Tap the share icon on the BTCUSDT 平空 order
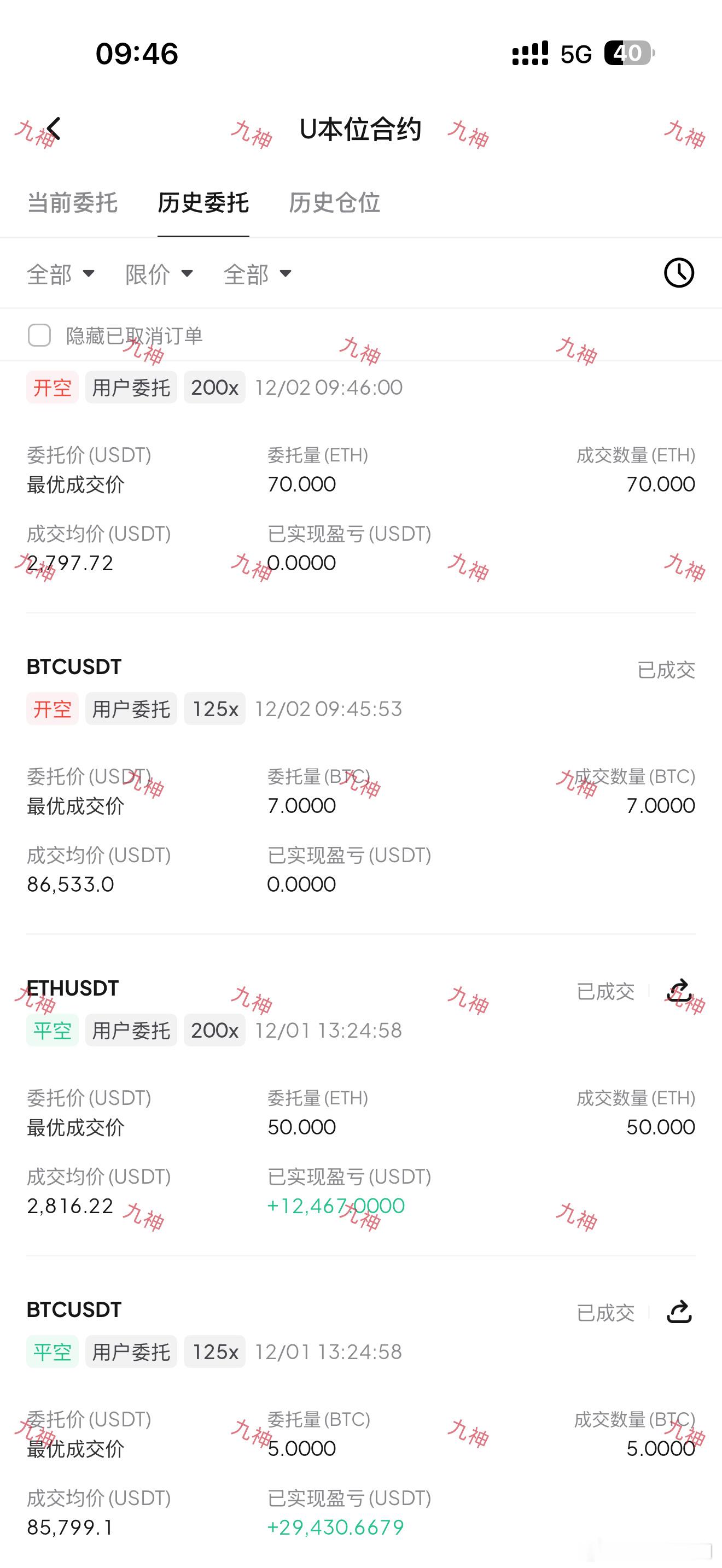Image resolution: width=722 pixels, height=1568 pixels. (680, 1312)
